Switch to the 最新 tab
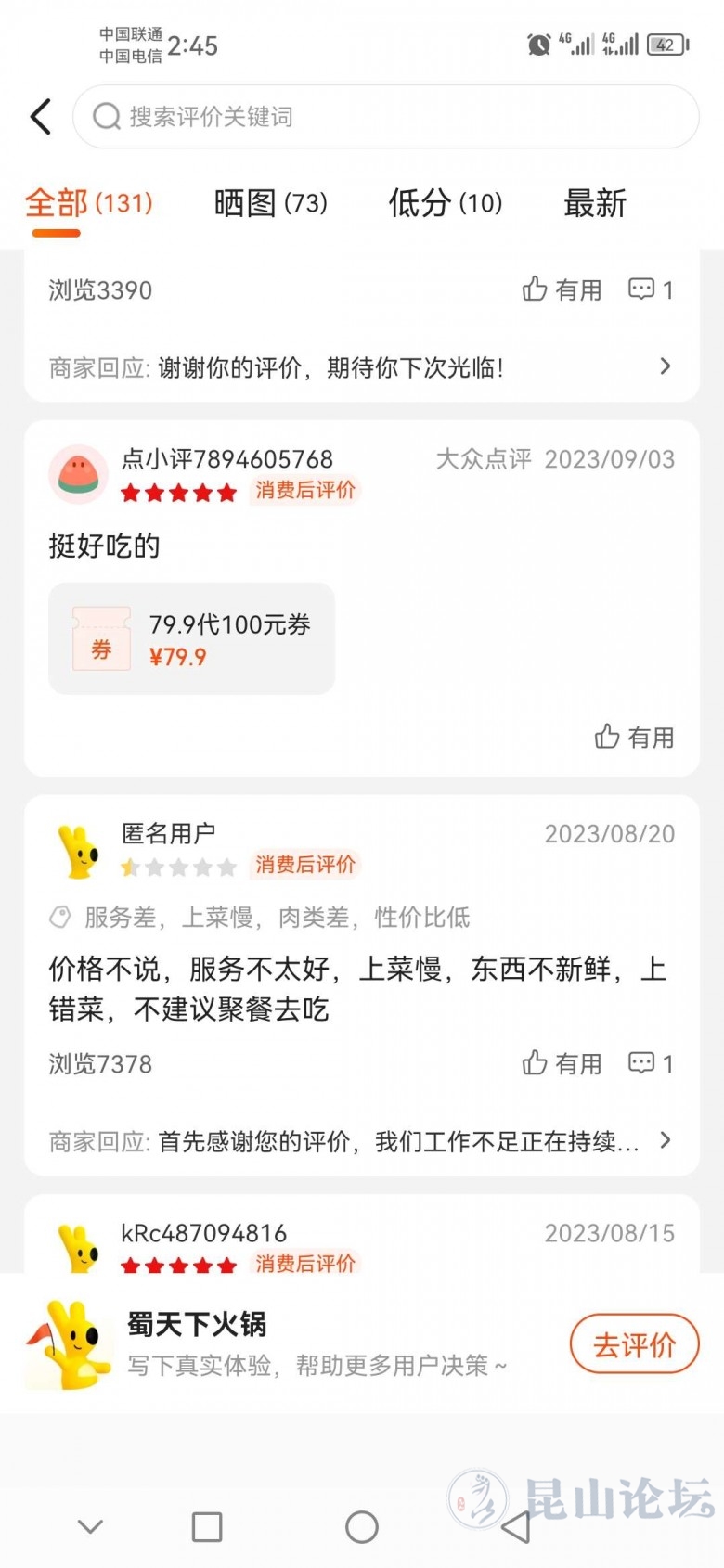 (595, 203)
